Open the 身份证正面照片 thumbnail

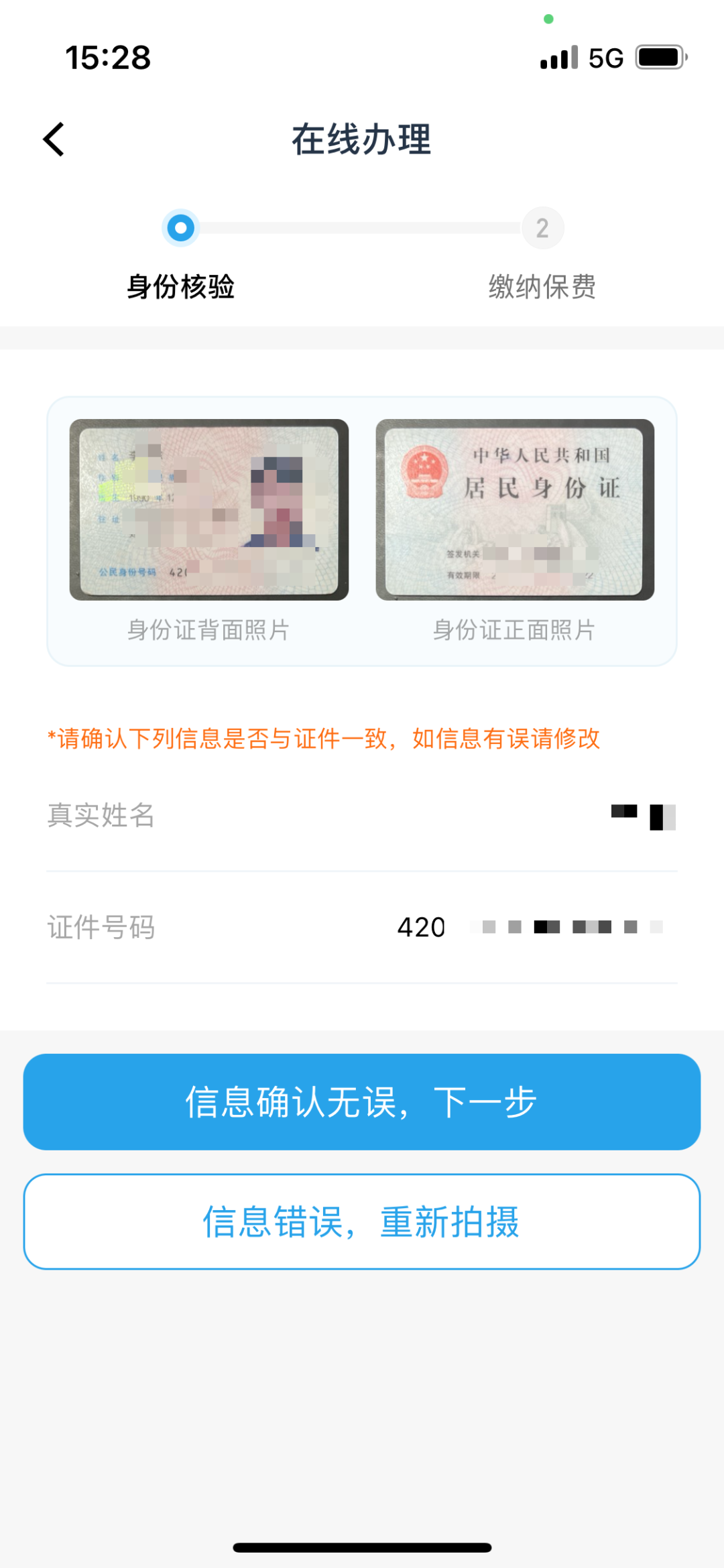pos(515,509)
